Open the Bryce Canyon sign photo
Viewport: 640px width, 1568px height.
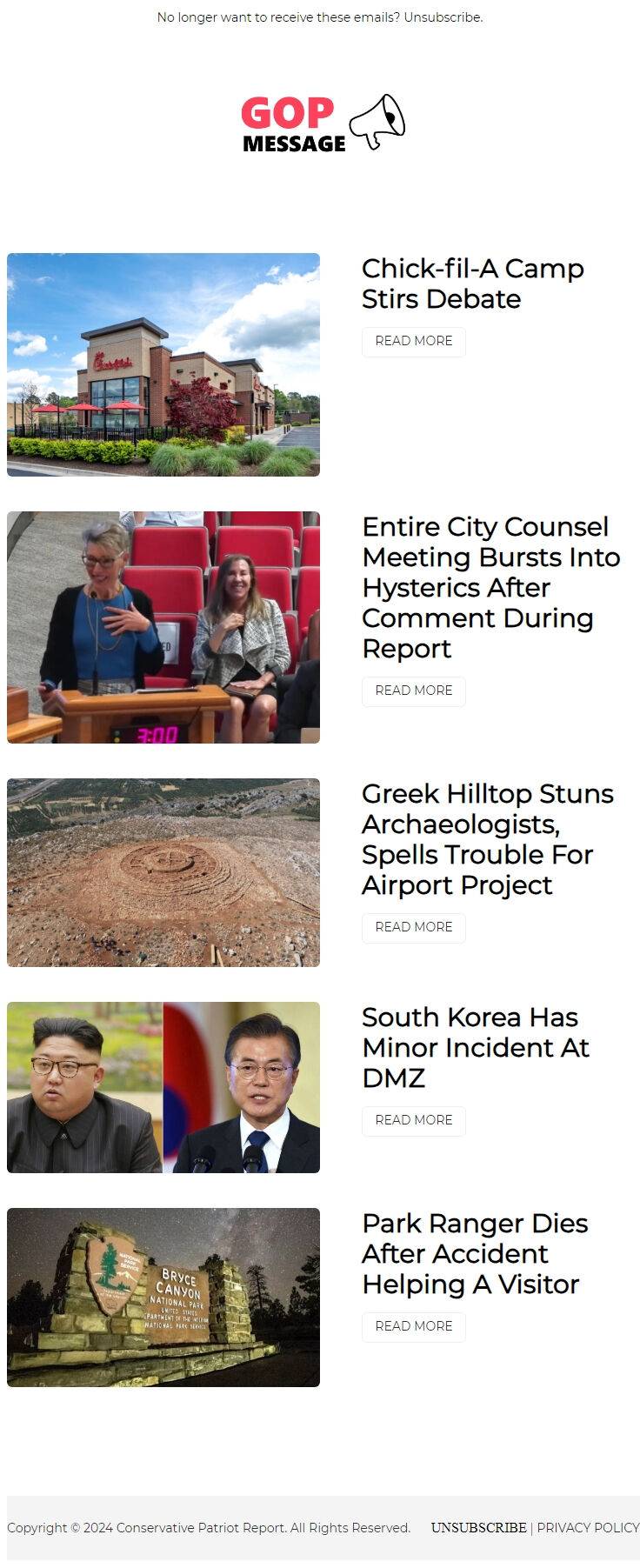(163, 1297)
